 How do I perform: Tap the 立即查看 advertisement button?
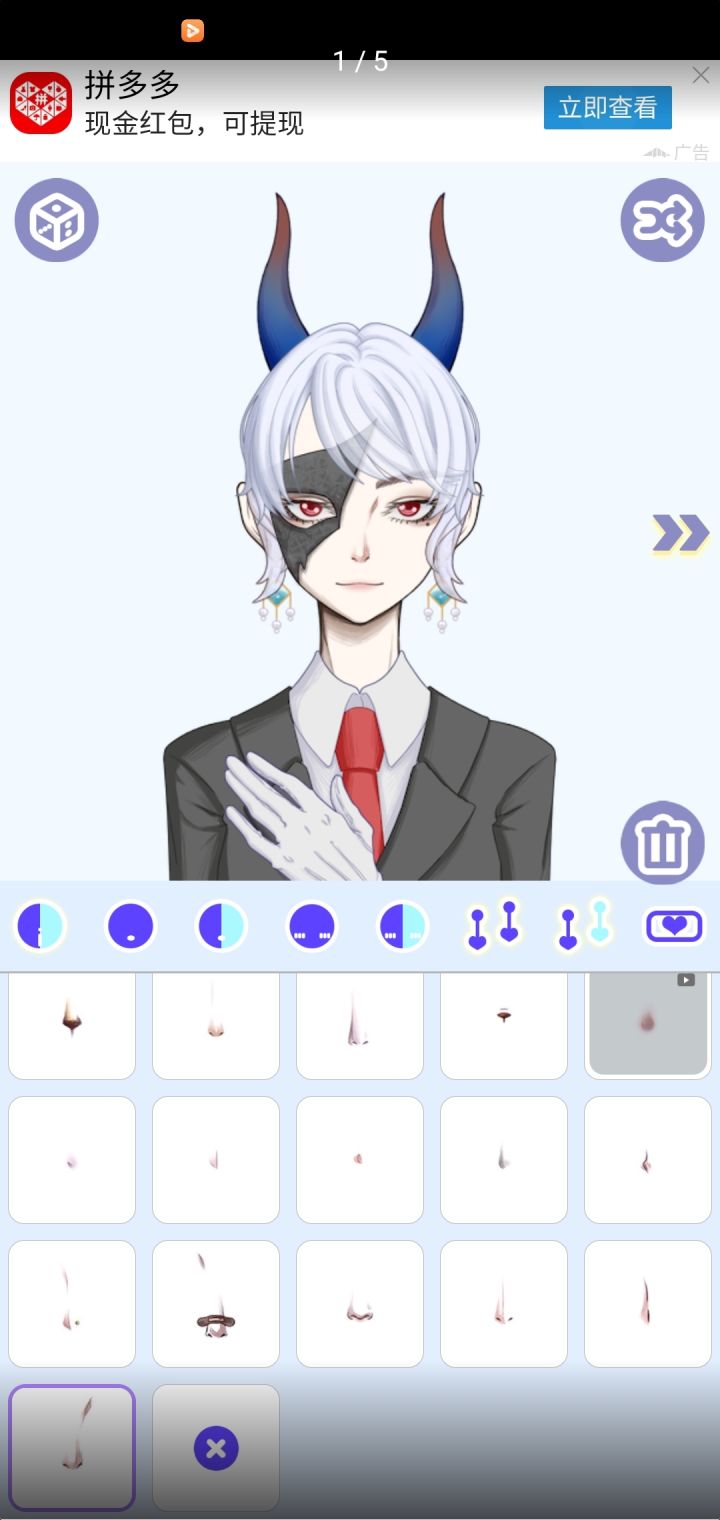[607, 107]
